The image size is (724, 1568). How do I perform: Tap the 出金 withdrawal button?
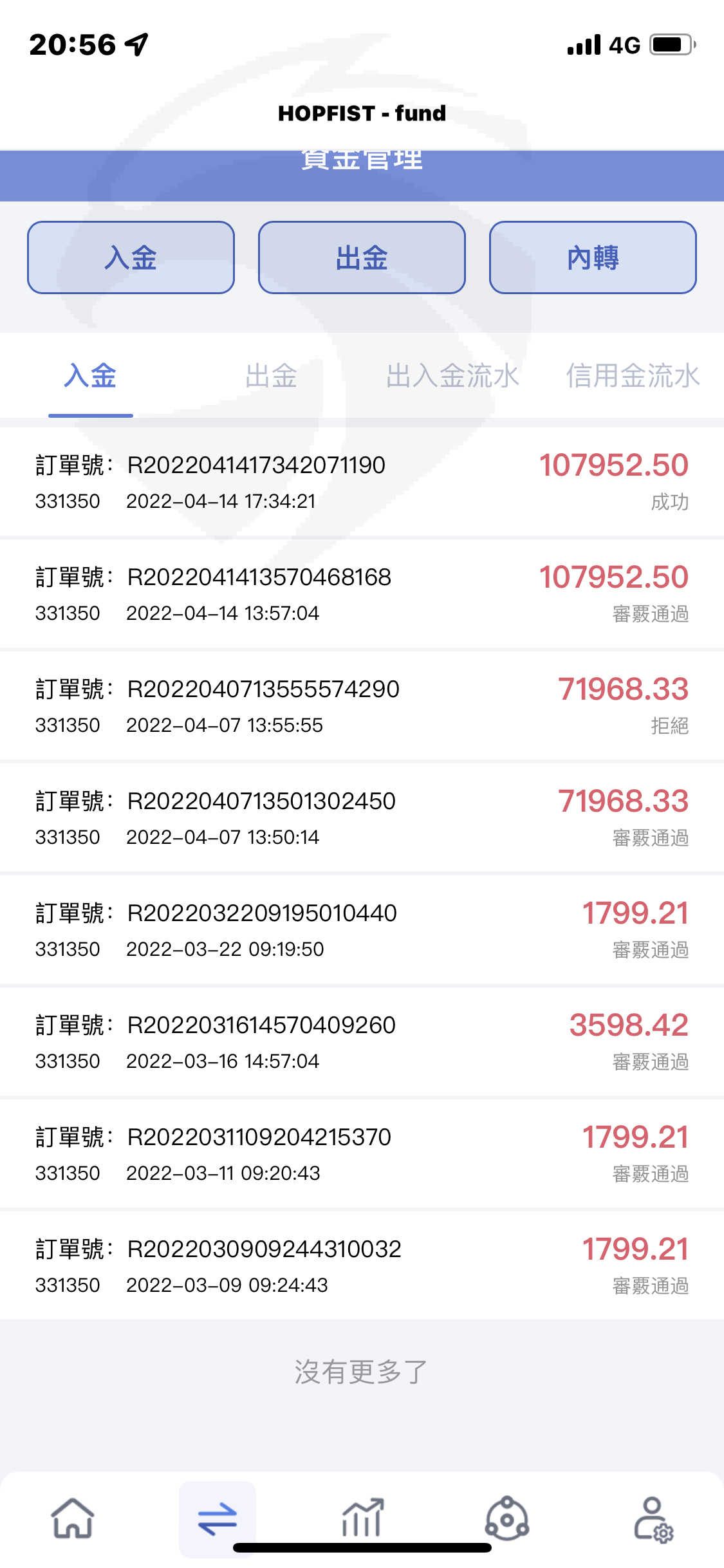pyautogui.click(x=362, y=257)
